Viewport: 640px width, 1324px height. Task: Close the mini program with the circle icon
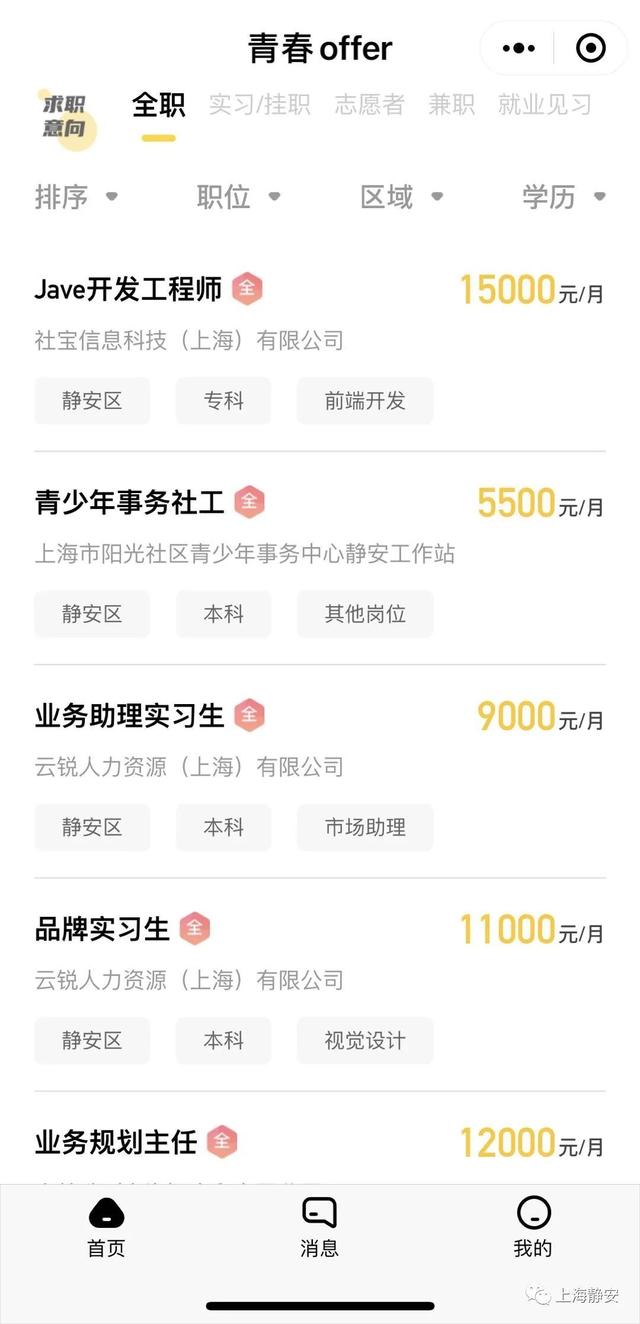[x=591, y=48]
